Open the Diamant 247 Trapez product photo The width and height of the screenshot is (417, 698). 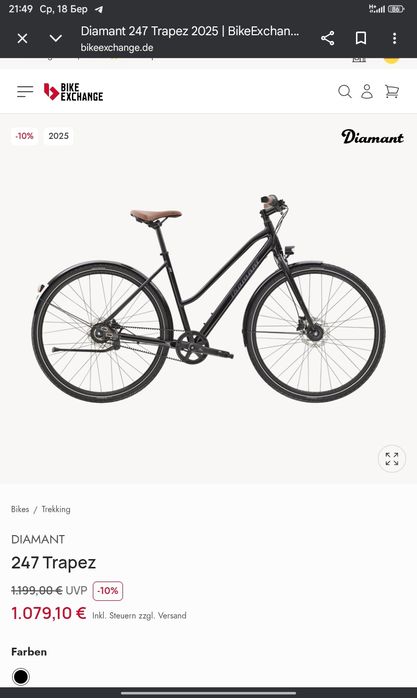tap(208, 298)
